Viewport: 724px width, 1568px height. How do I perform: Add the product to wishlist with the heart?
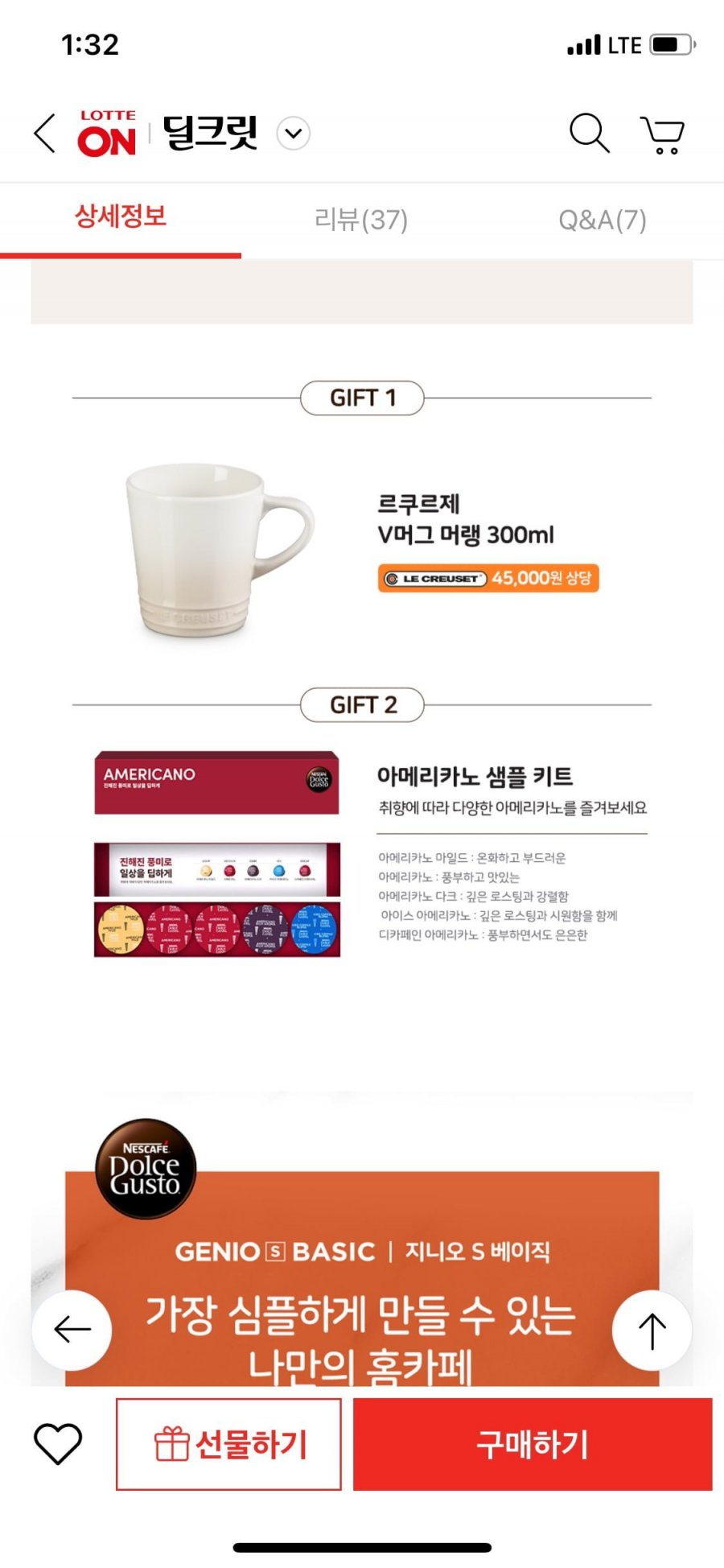tap(58, 1443)
